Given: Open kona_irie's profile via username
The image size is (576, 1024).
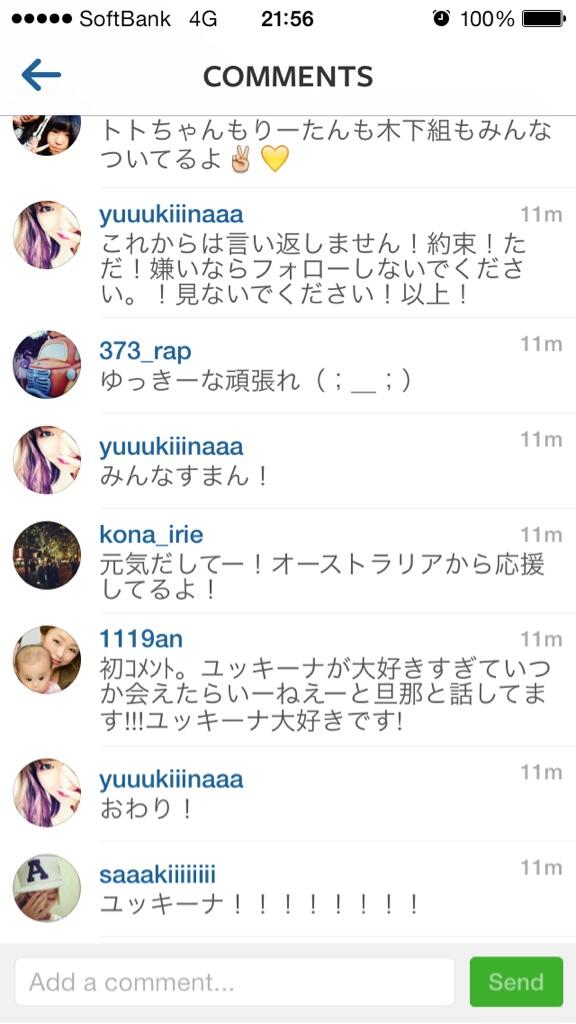Looking at the screenshot, I should (x=151, y=535).
